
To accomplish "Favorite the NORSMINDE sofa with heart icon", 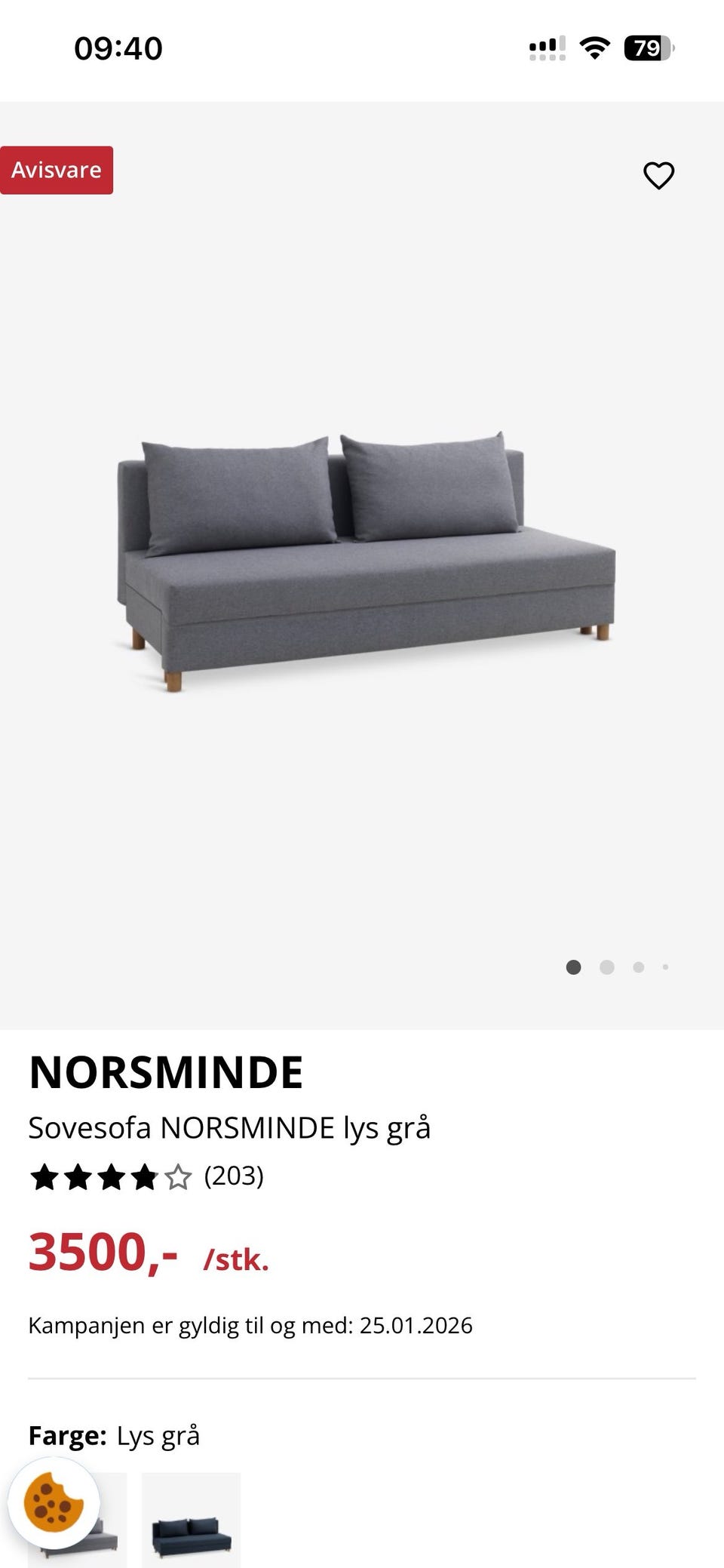I will pos(658,174).
